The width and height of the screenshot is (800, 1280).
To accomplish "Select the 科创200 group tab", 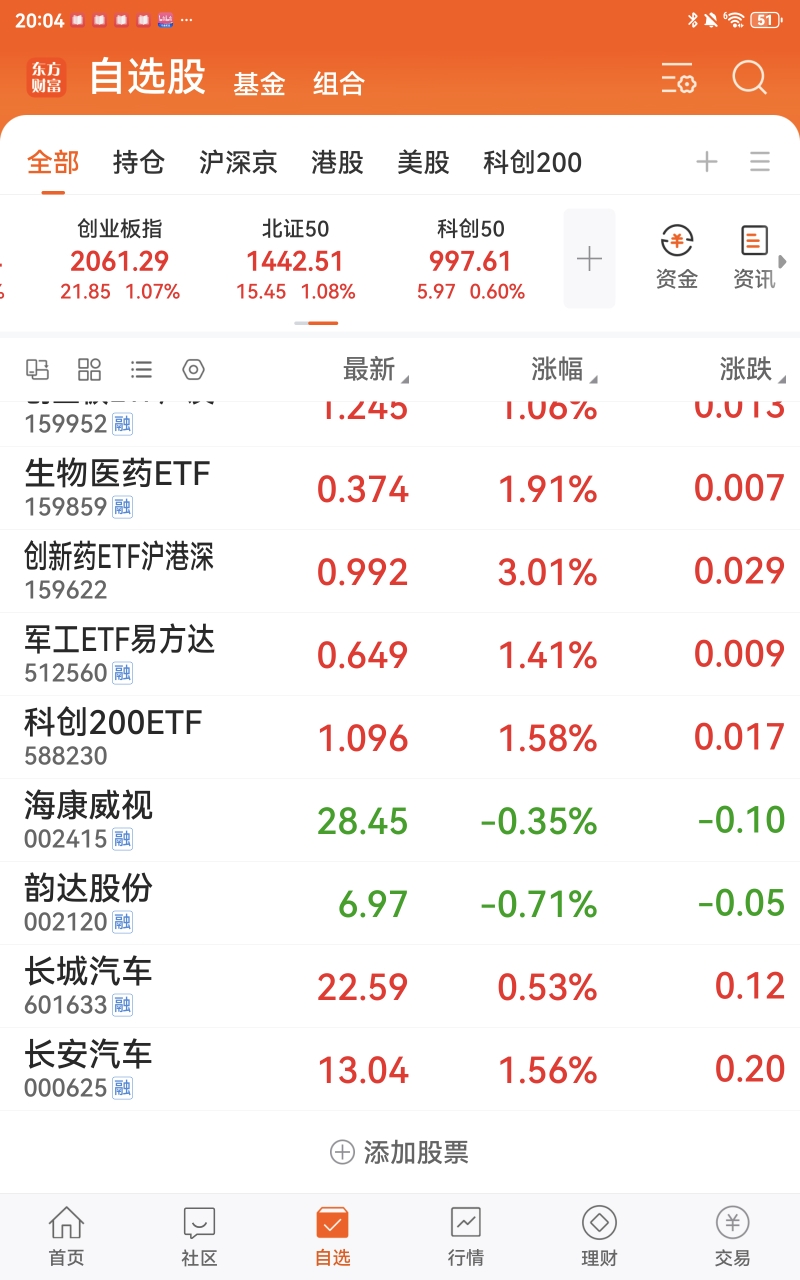I will click(532, 162).
